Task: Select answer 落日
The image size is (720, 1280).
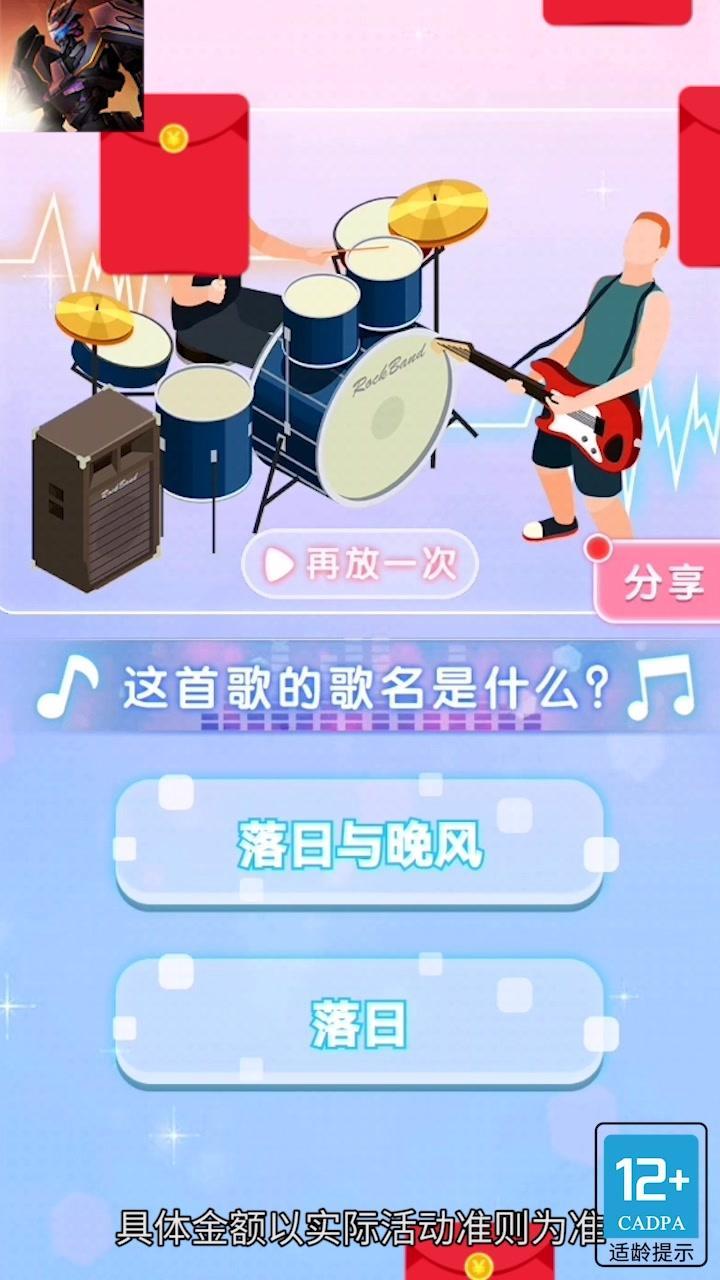Action: click(x=360, y=1025)
